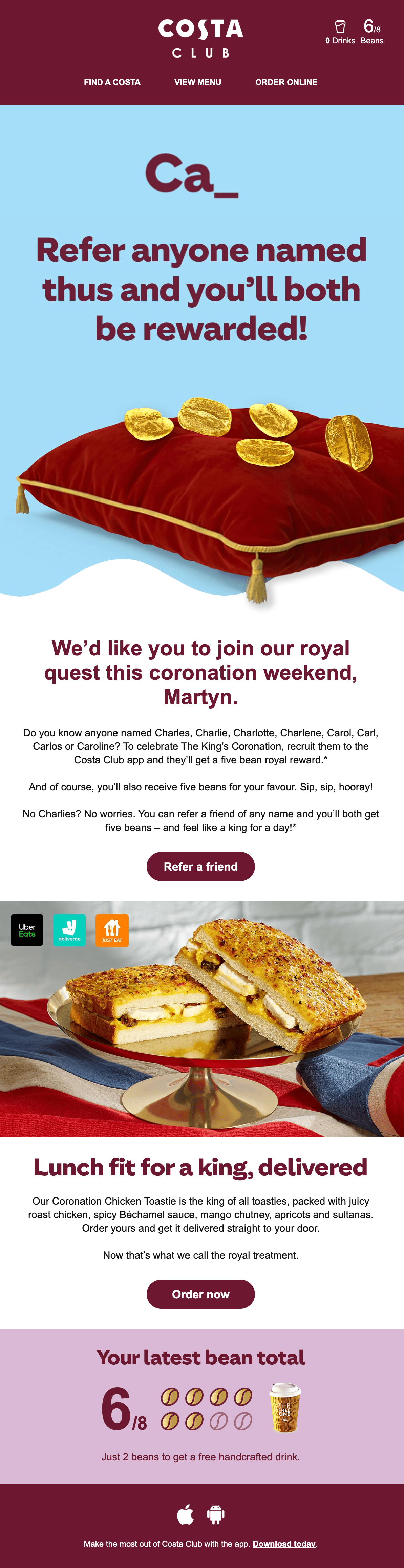The height and width of the screenshot is (1568, 404).
Task: Follow the Download today link
Action: [x=284, y=1544]
